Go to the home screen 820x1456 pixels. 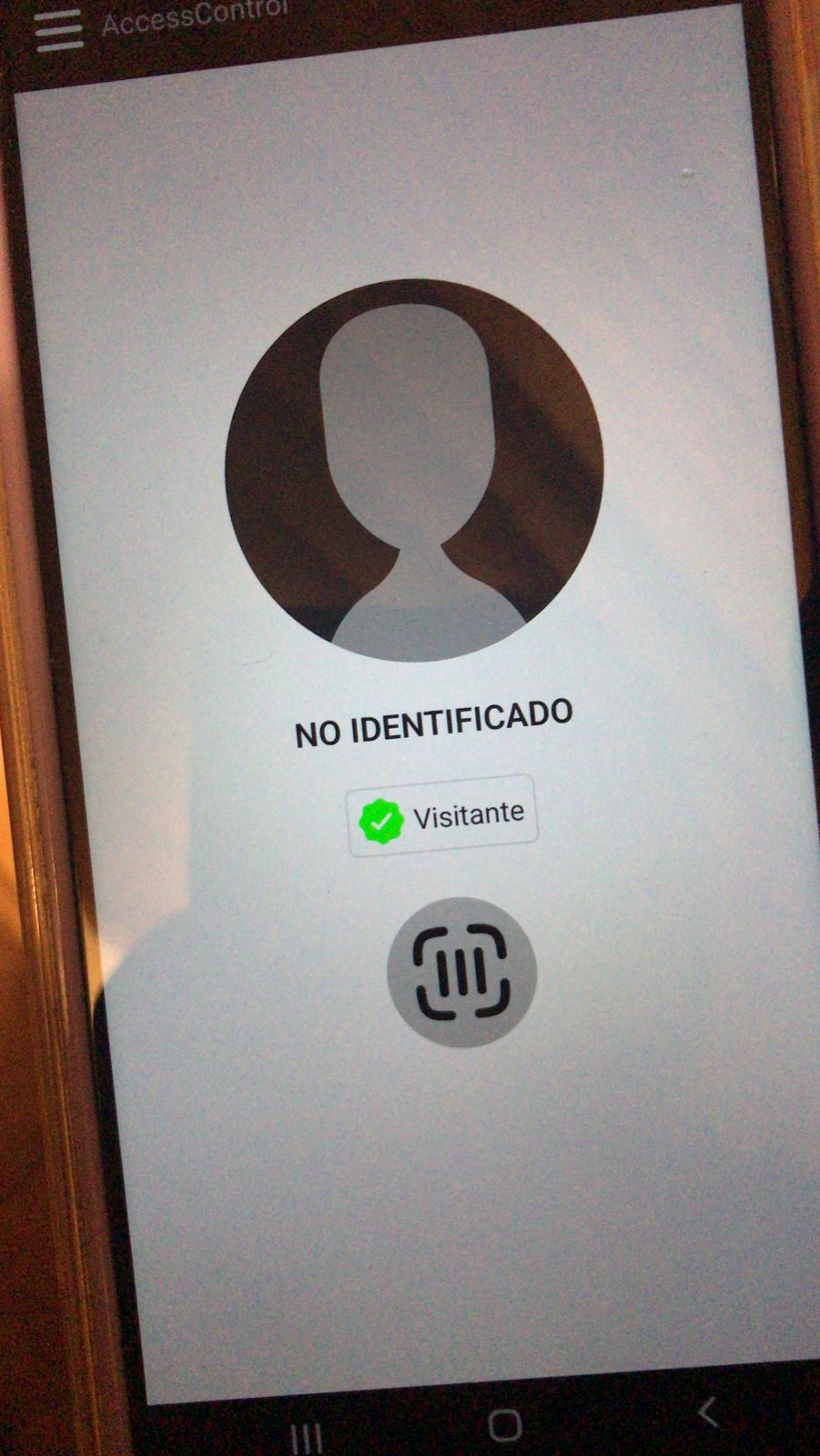point(504,1425)
